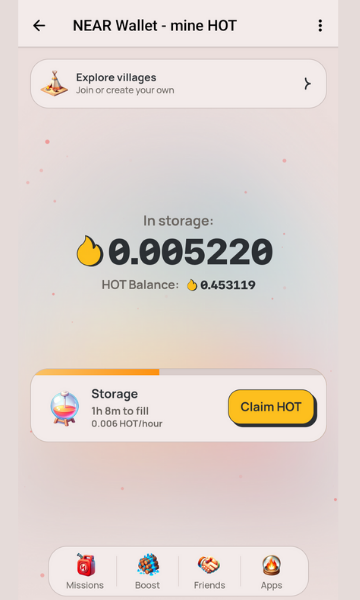Go back using the top-left arrow
Screen dimensions: 360x600
coord(39,26)
